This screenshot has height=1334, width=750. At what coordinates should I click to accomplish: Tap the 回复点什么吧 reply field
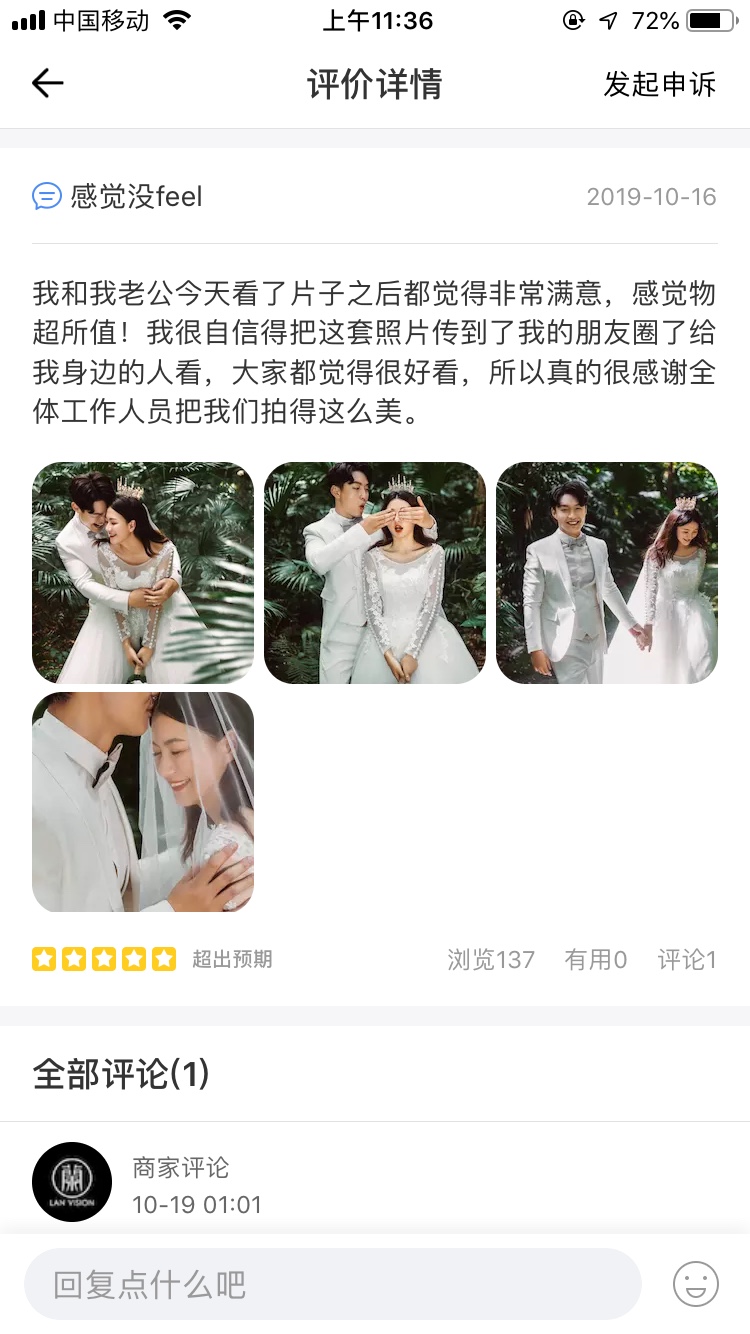[x=332, y=1284]
